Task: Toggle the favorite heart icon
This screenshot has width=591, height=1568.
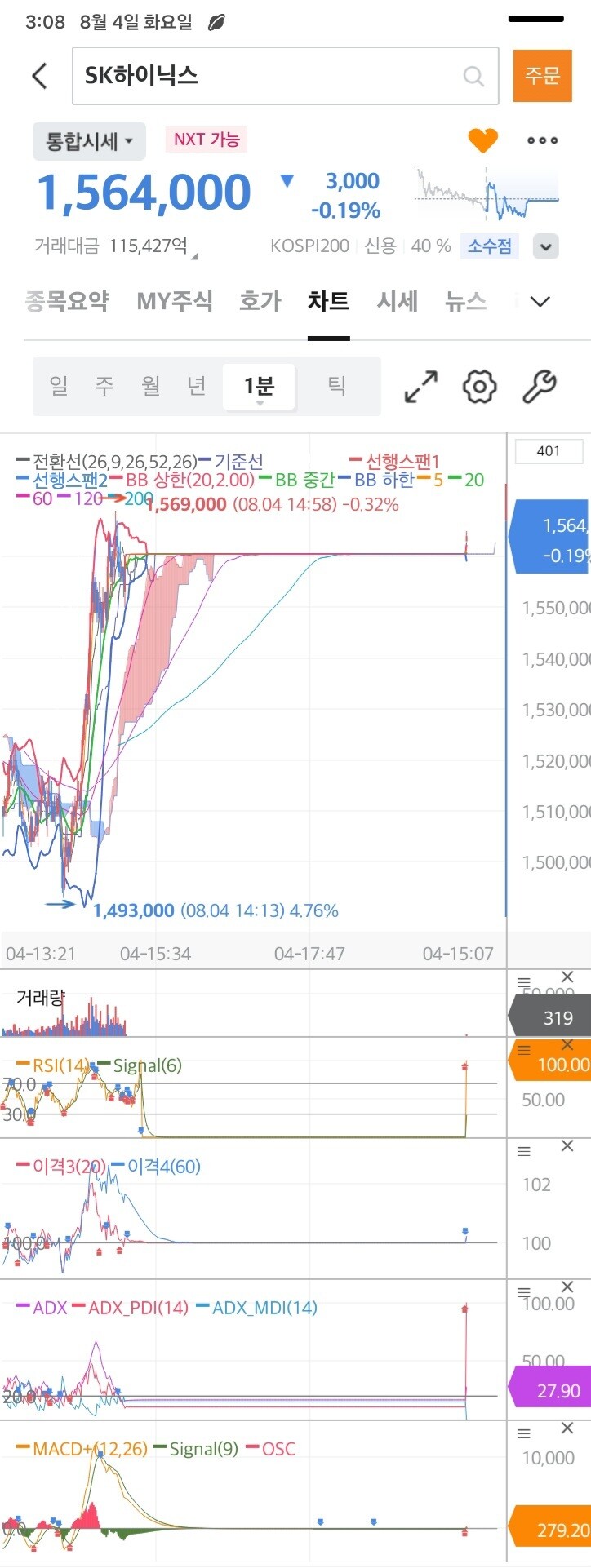Action: tap(482, 140)
